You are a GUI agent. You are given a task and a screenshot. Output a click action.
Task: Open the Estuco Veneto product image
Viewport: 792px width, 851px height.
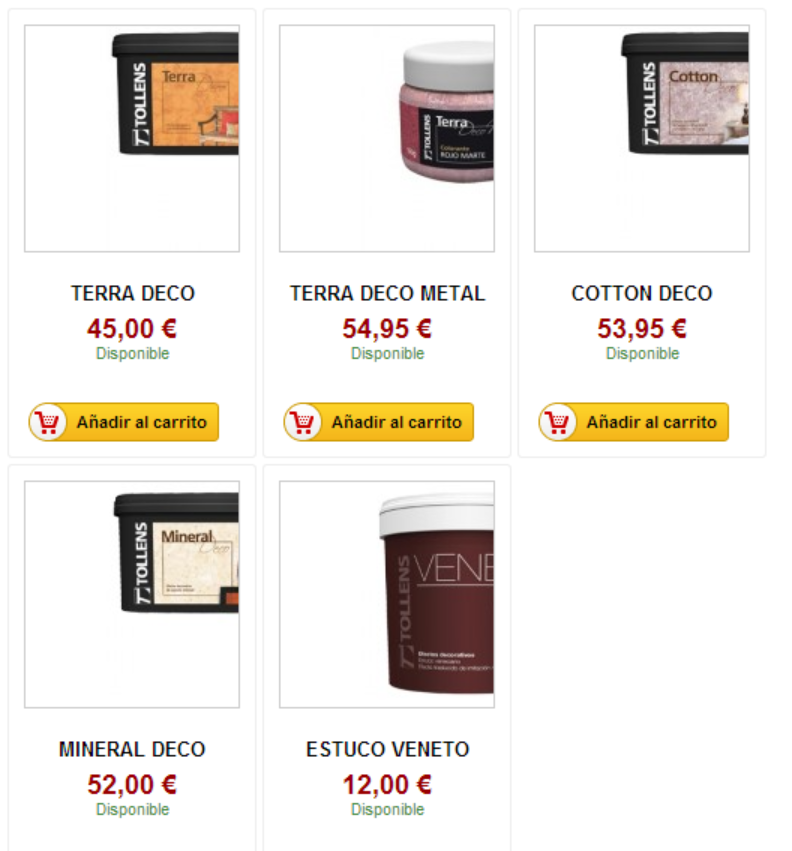tap(387, 594)
